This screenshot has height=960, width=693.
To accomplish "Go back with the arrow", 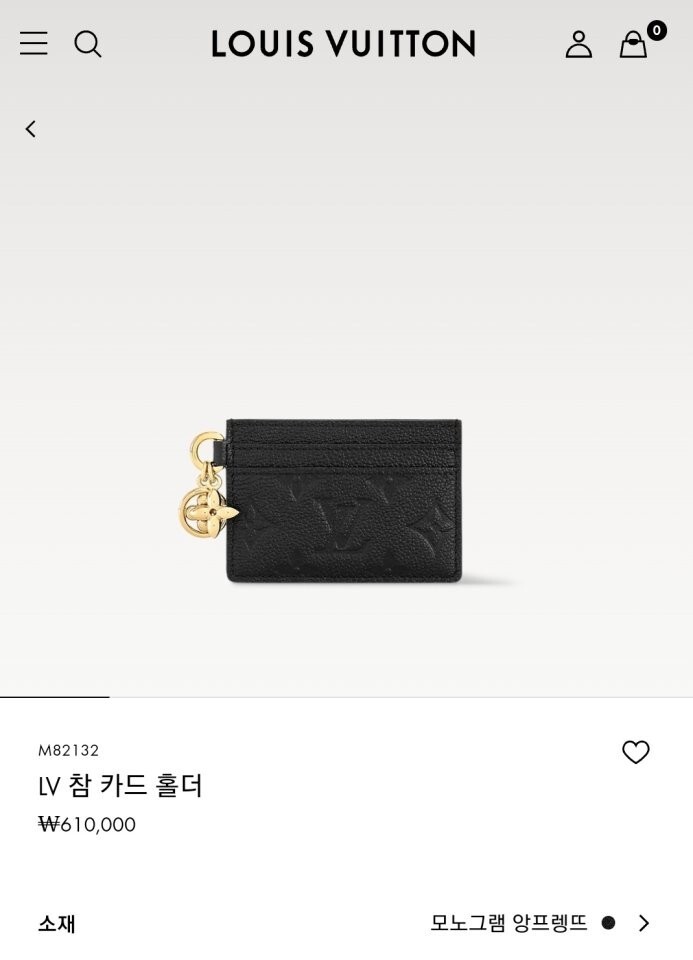I will [x=31, y=129].
